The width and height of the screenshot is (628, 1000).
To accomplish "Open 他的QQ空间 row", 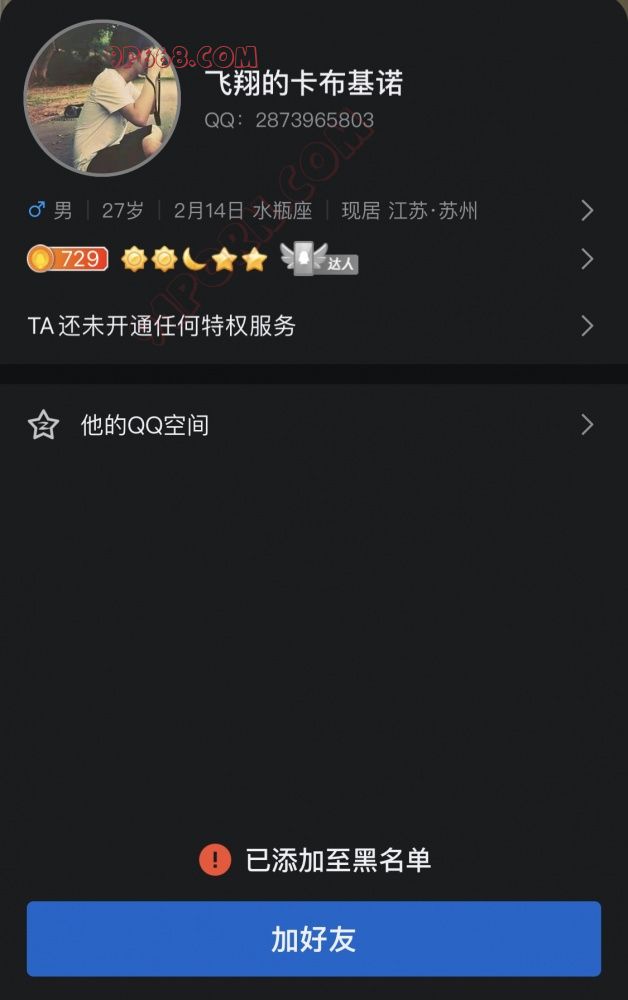I will point(313,425).
